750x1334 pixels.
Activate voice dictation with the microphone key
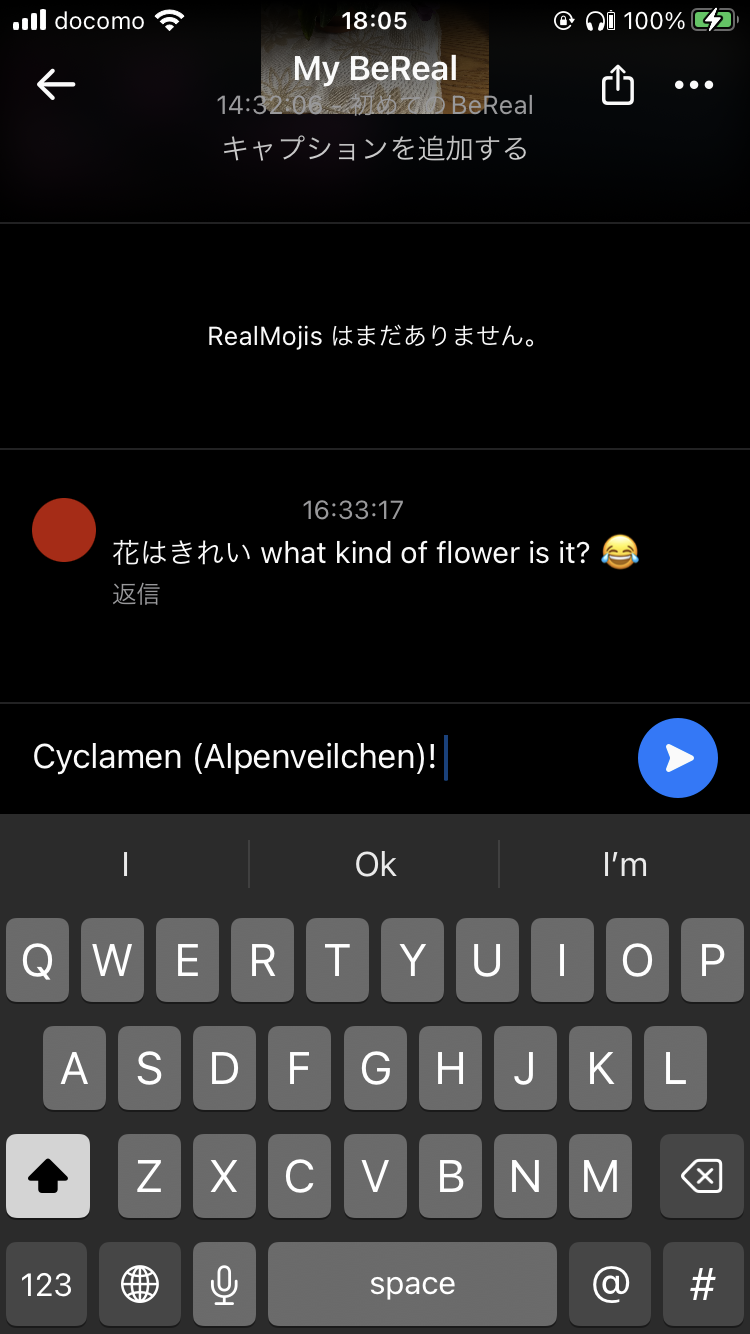224,1284
